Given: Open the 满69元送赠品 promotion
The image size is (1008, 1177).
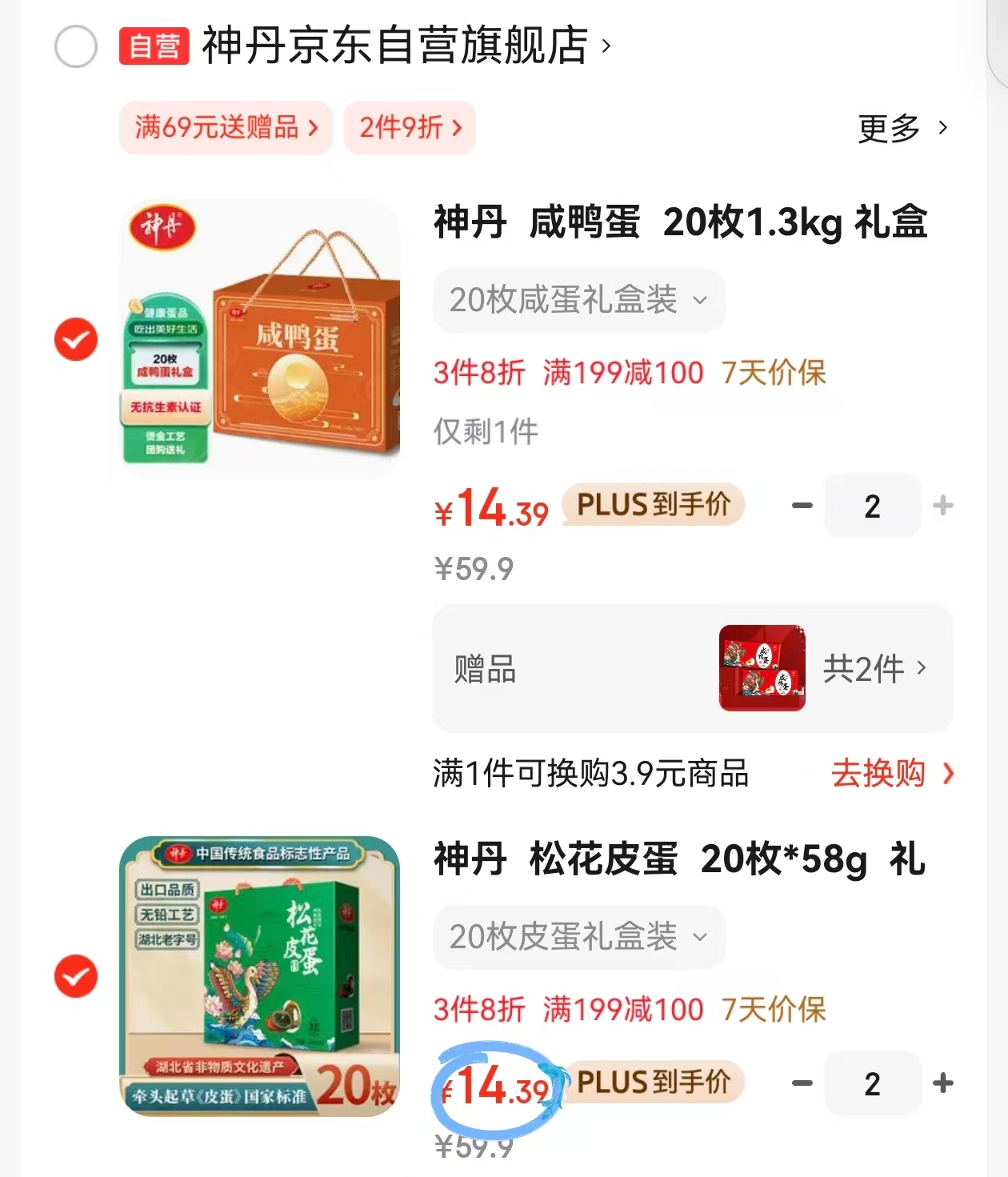Looking at the screenshot, I should [x=226, y=128].
